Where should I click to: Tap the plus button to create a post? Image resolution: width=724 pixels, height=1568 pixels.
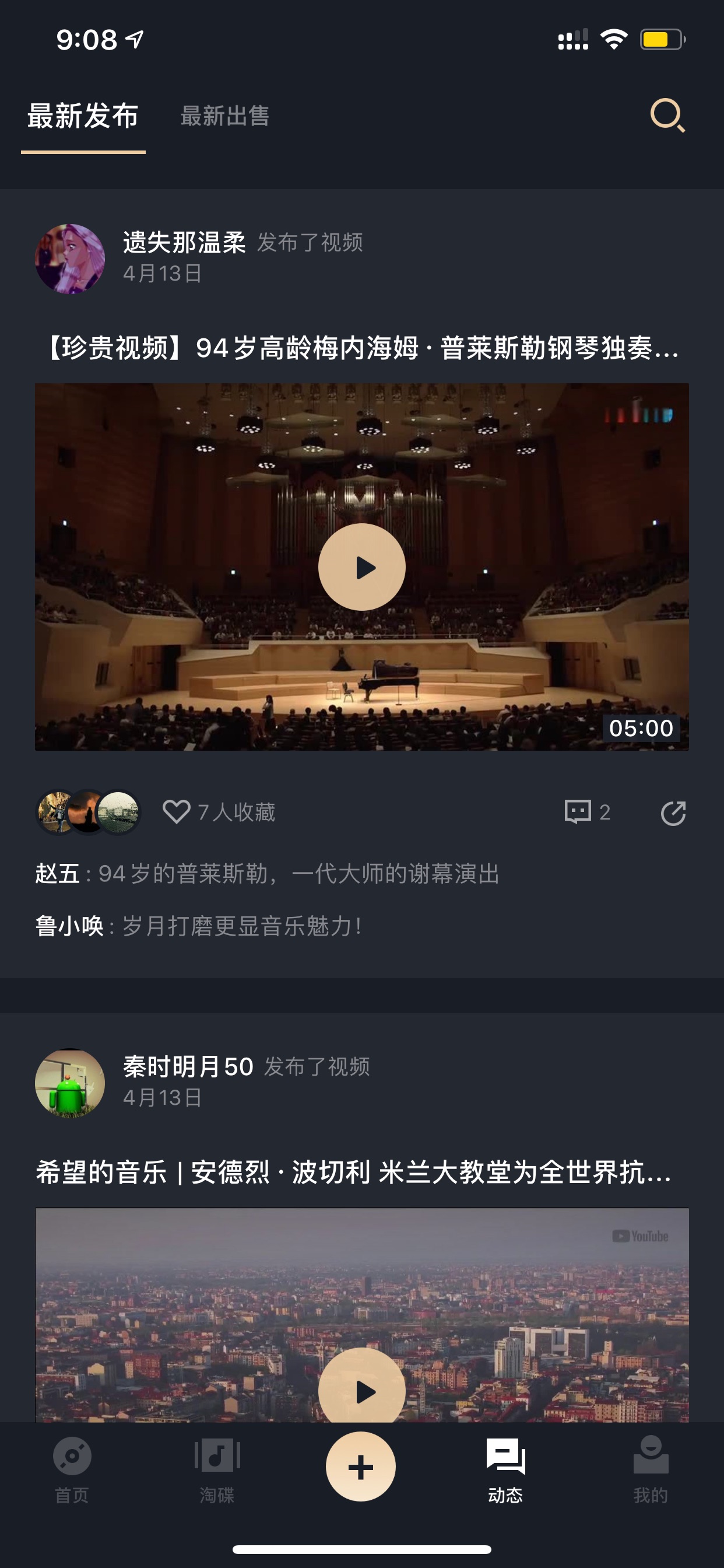[x=361, y=1466]
